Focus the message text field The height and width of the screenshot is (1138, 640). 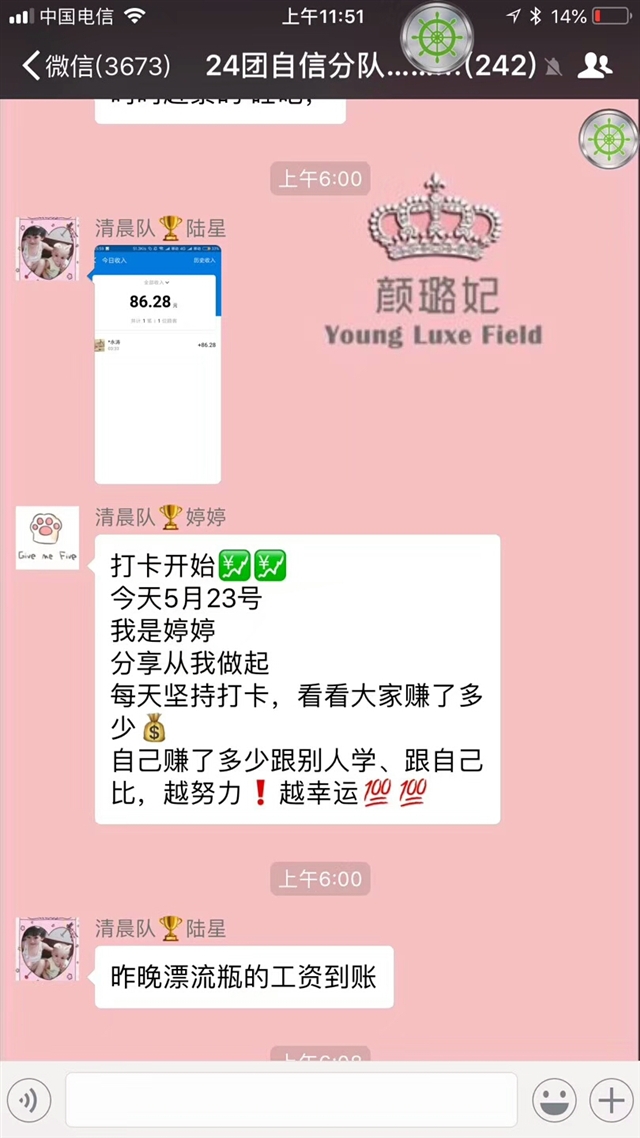click(291, 1100)
